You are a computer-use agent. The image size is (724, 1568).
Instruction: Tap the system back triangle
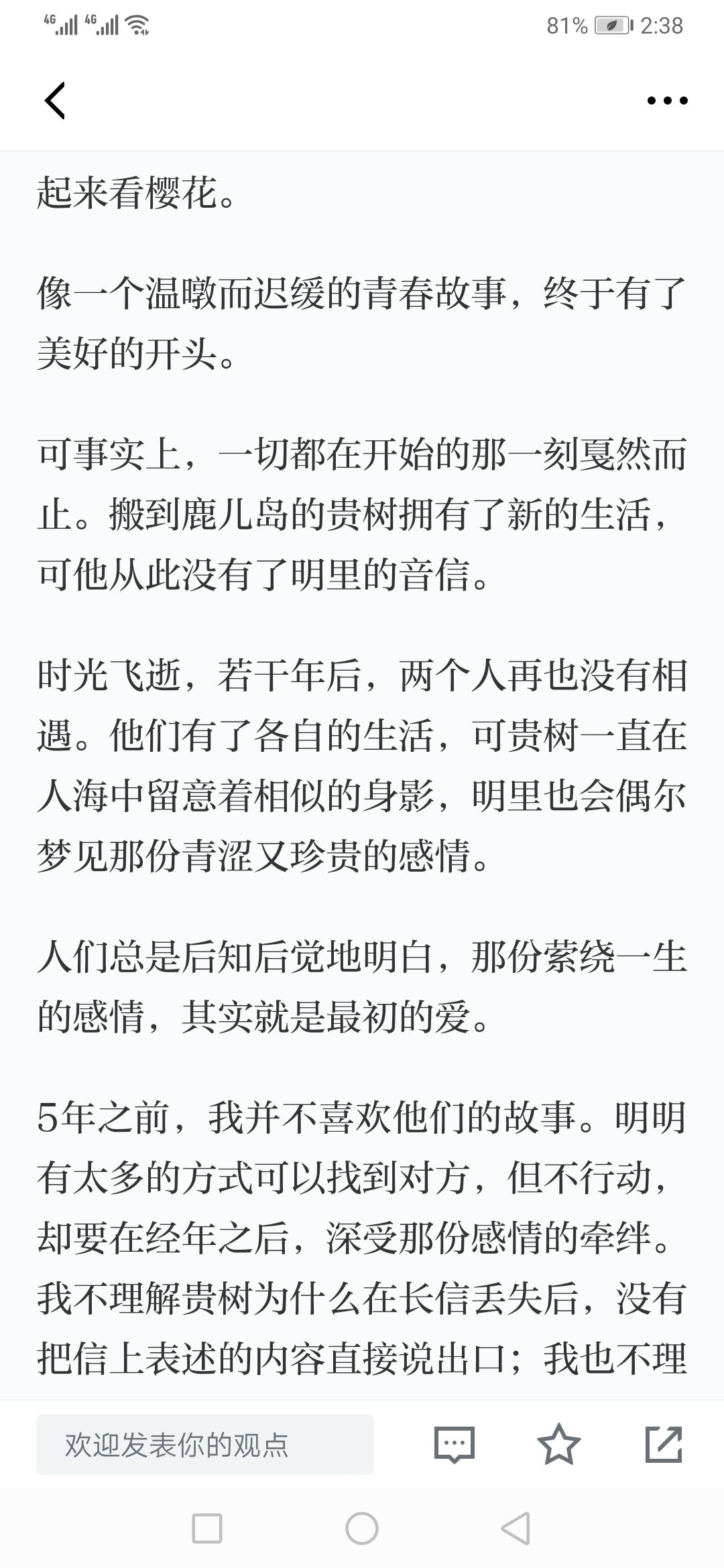click(x=516, y=1529)
